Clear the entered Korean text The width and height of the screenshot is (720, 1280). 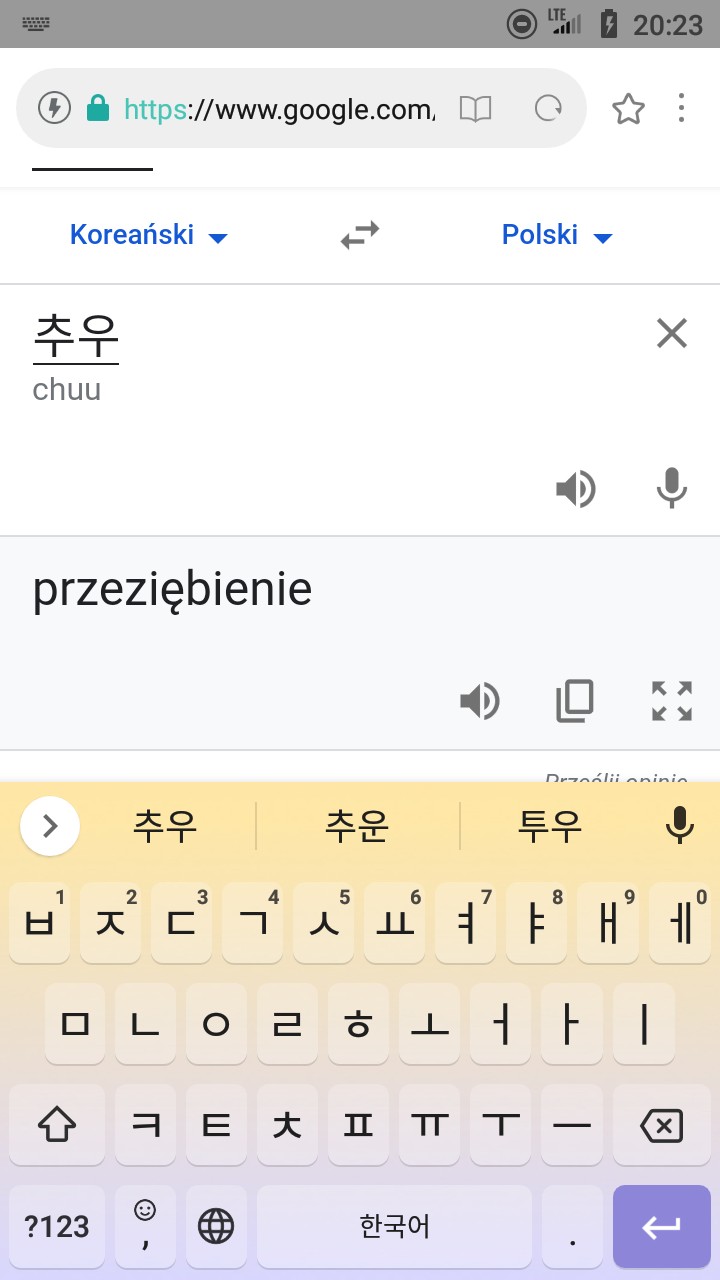pyautogui.click(x=672, y=333)
